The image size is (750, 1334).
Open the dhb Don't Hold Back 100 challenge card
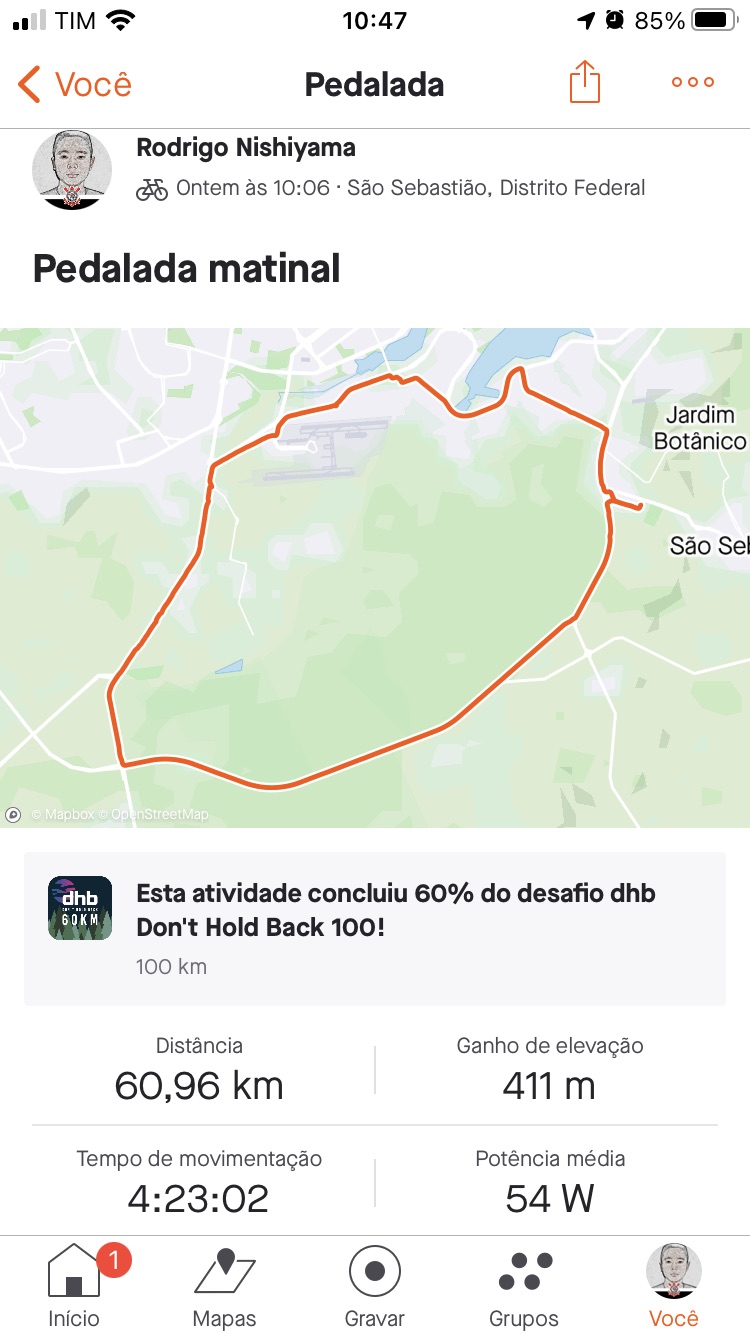[x=375, y=929]
